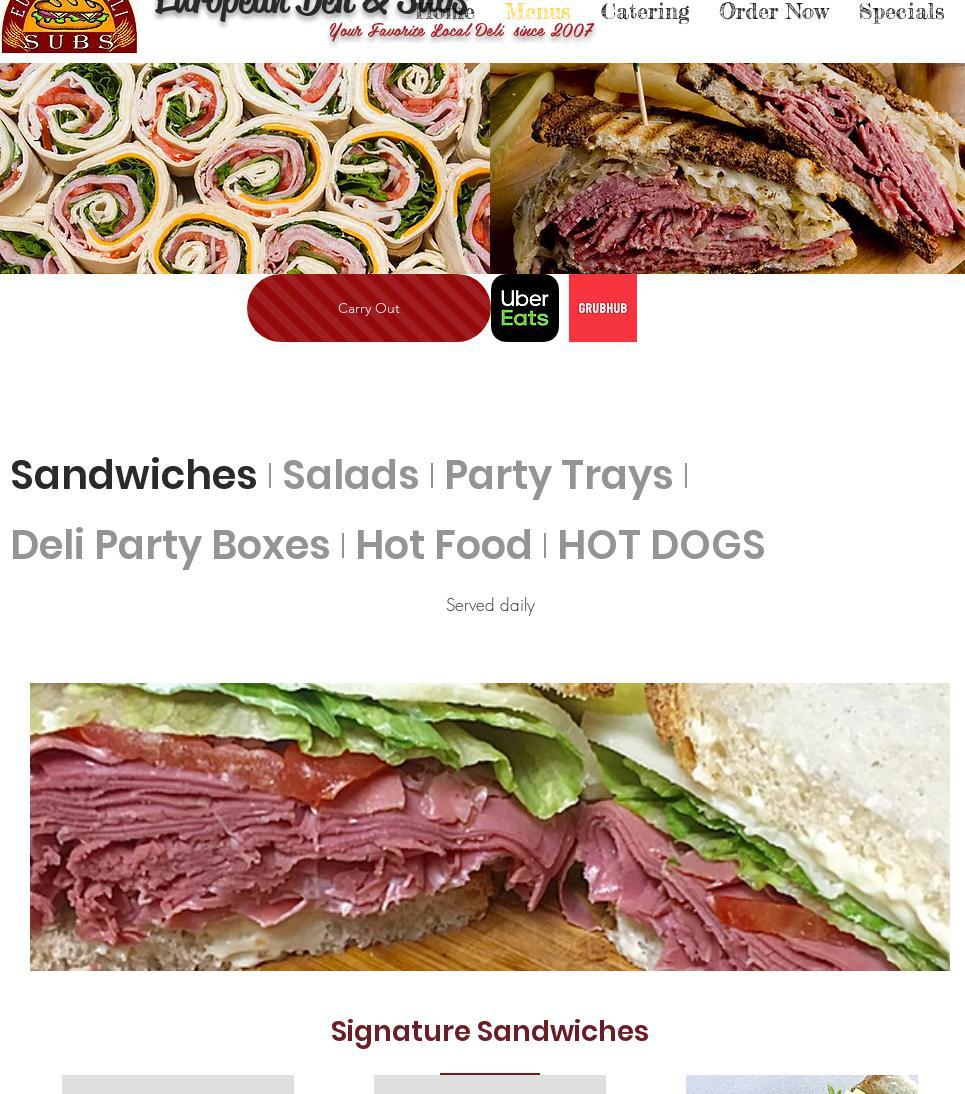The width and height of the screenshot is (965, 1094).
Task: Show the Hot Food section
Action: 443,545
